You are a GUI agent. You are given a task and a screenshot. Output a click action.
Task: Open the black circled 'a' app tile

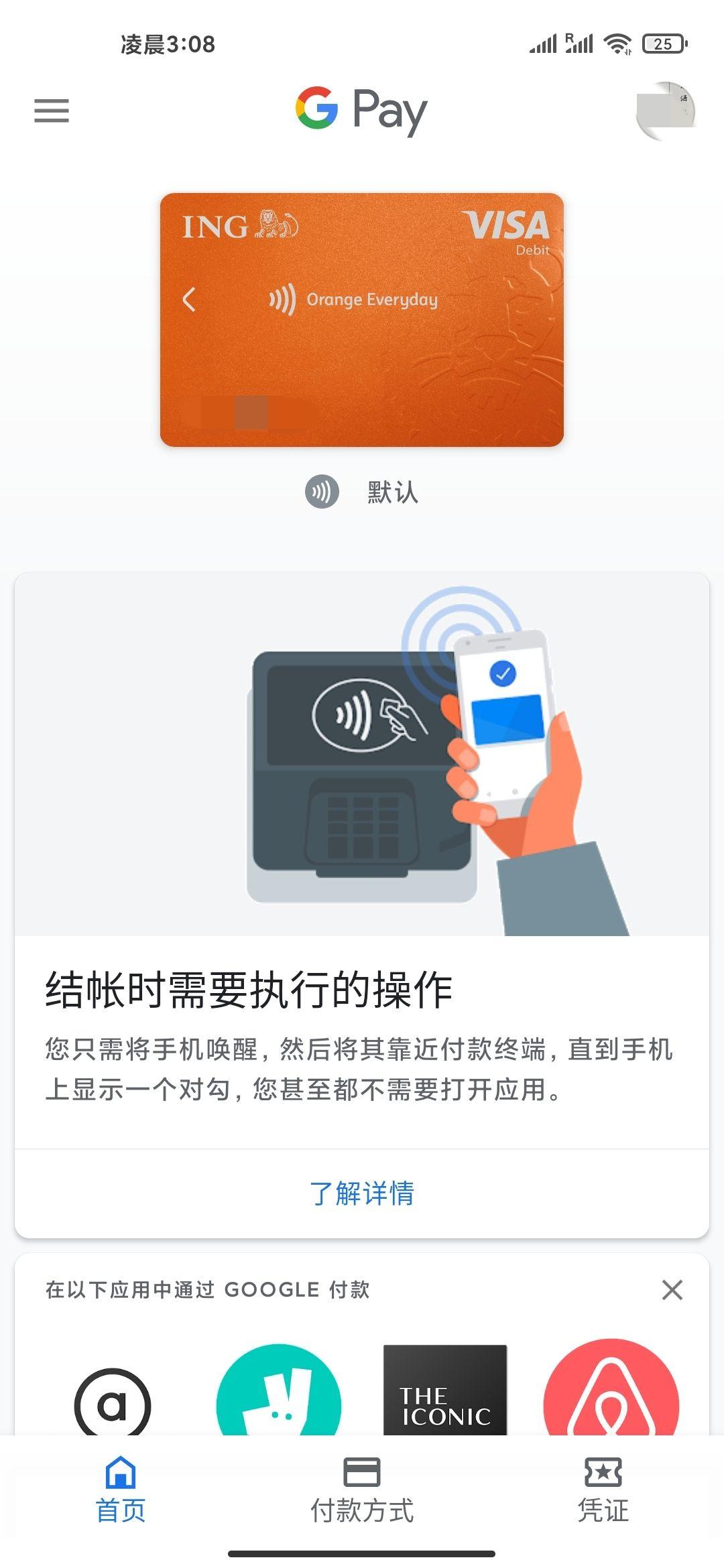click(x=113, y=1400)
